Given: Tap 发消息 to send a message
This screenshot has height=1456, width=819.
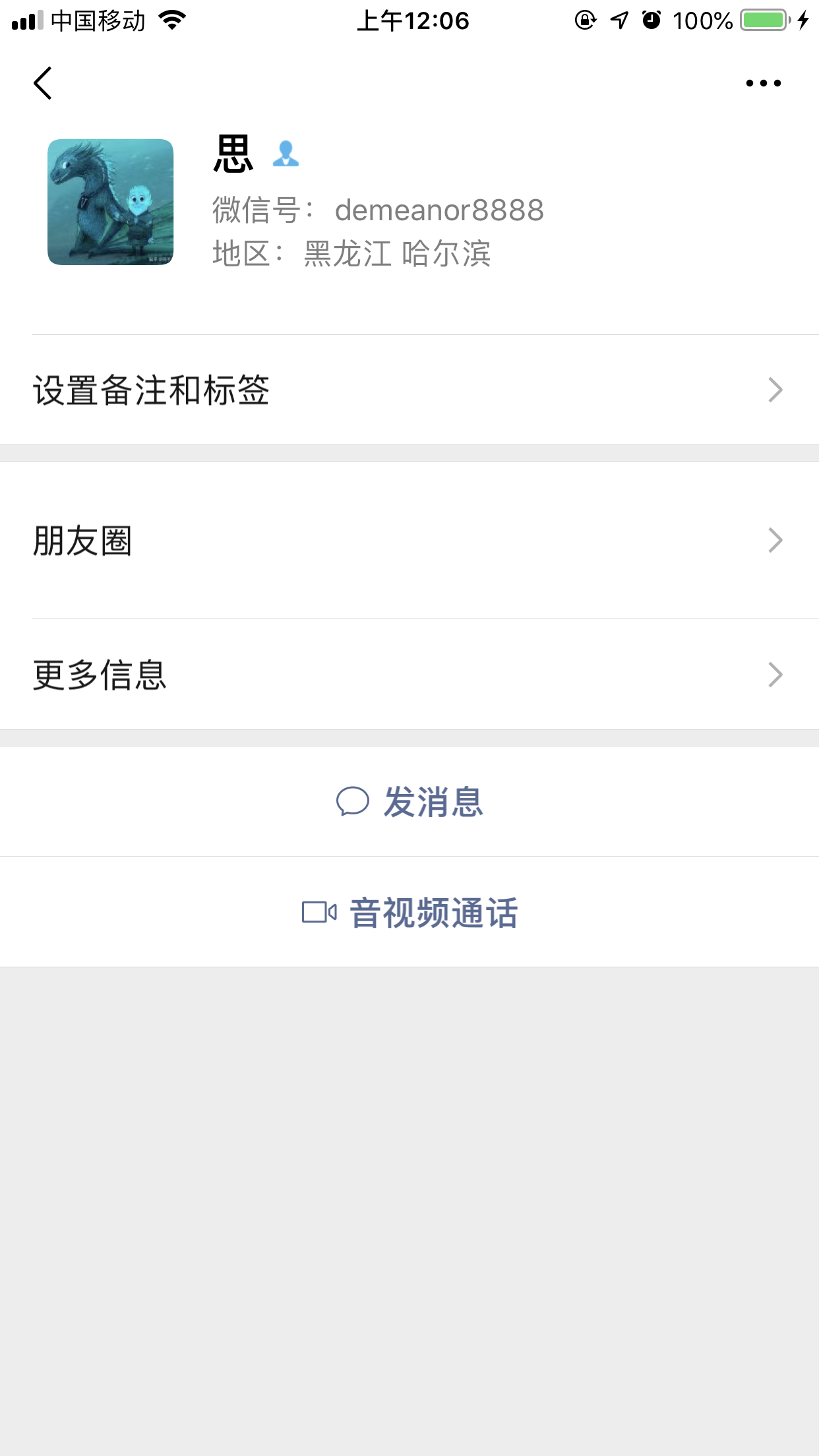Looking at the screenshot, I should point(409,802).
